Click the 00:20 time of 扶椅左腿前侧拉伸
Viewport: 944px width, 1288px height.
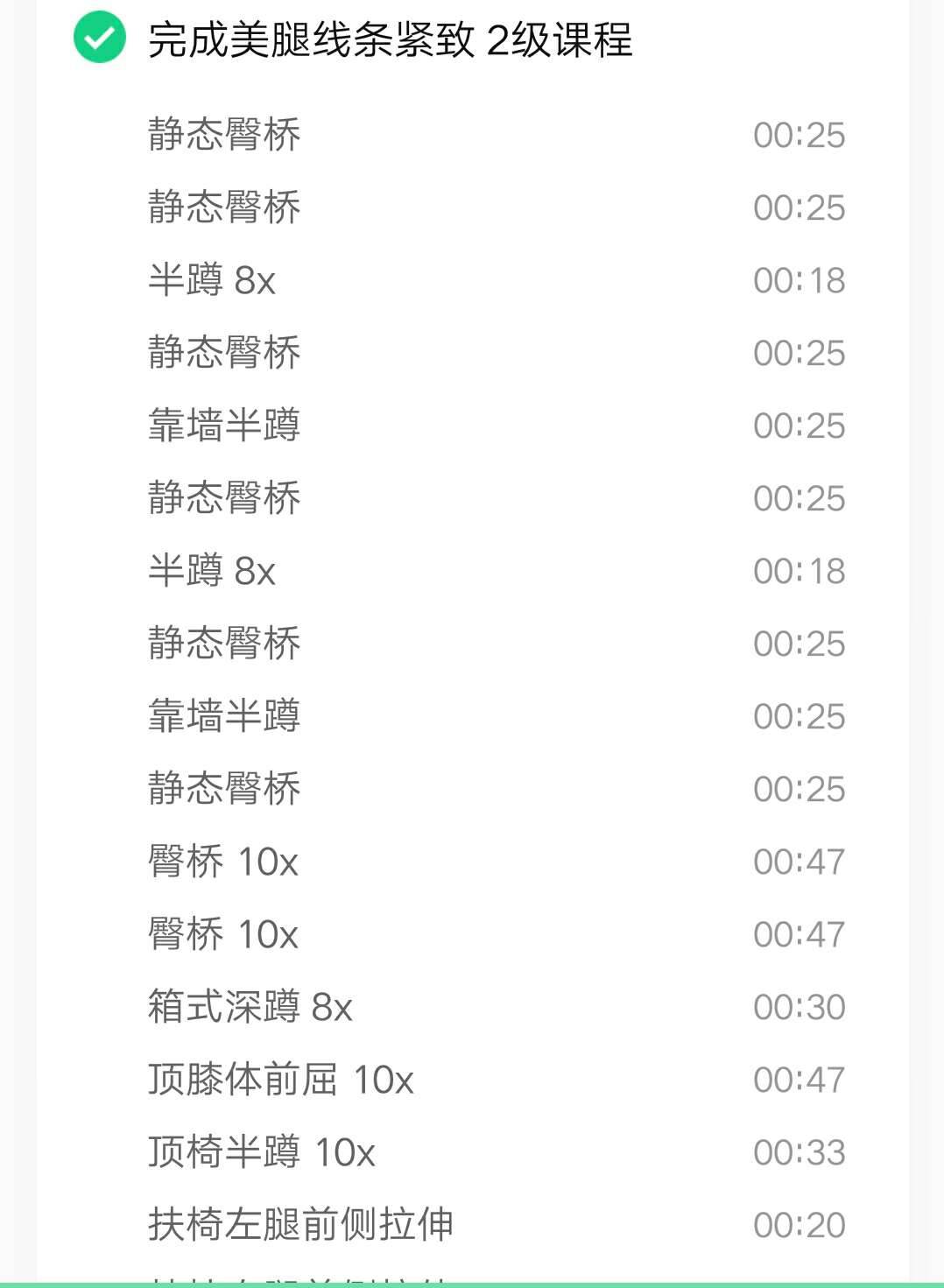[799, 1226]
